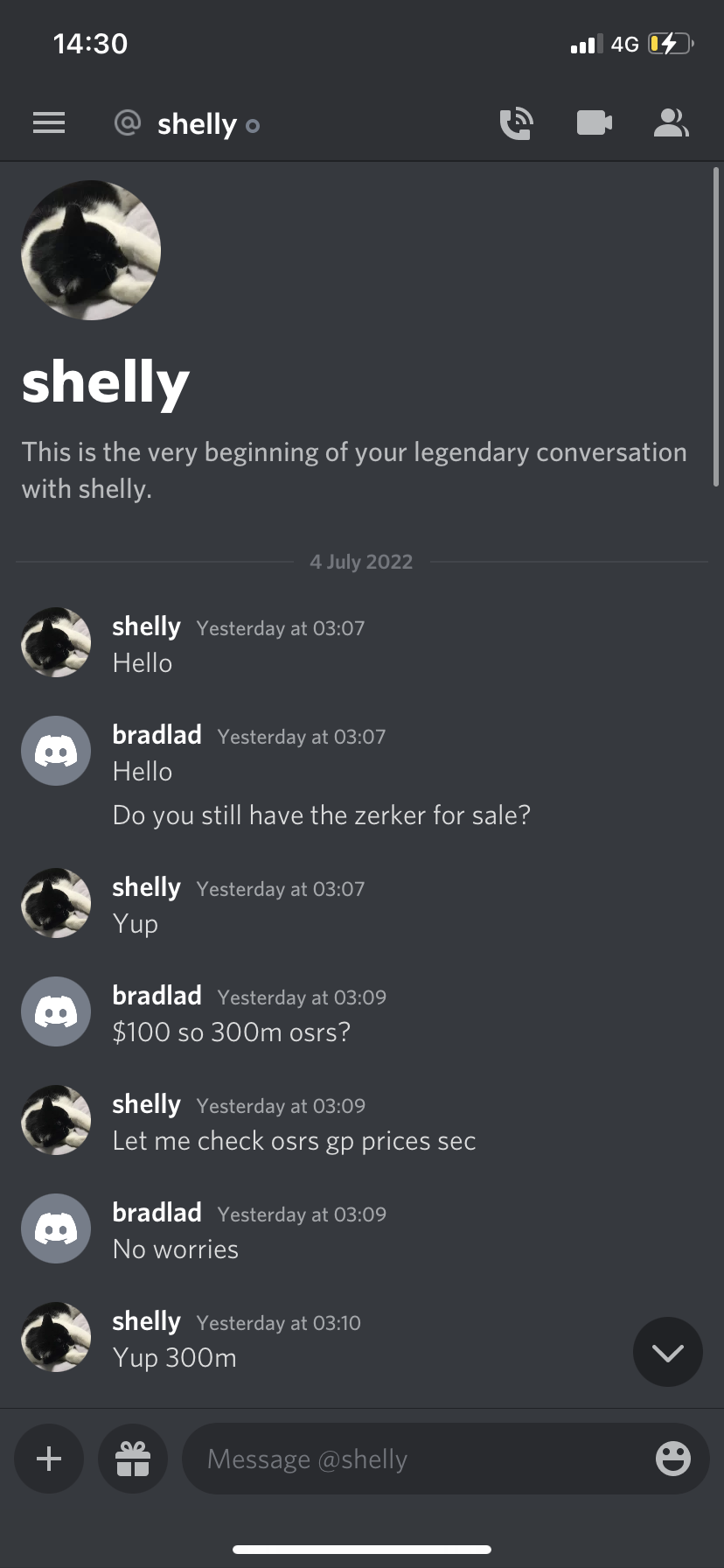This screenshot has width=724, height=1568.
Task: Start a video call with shelly
Action: click(594, 123)
